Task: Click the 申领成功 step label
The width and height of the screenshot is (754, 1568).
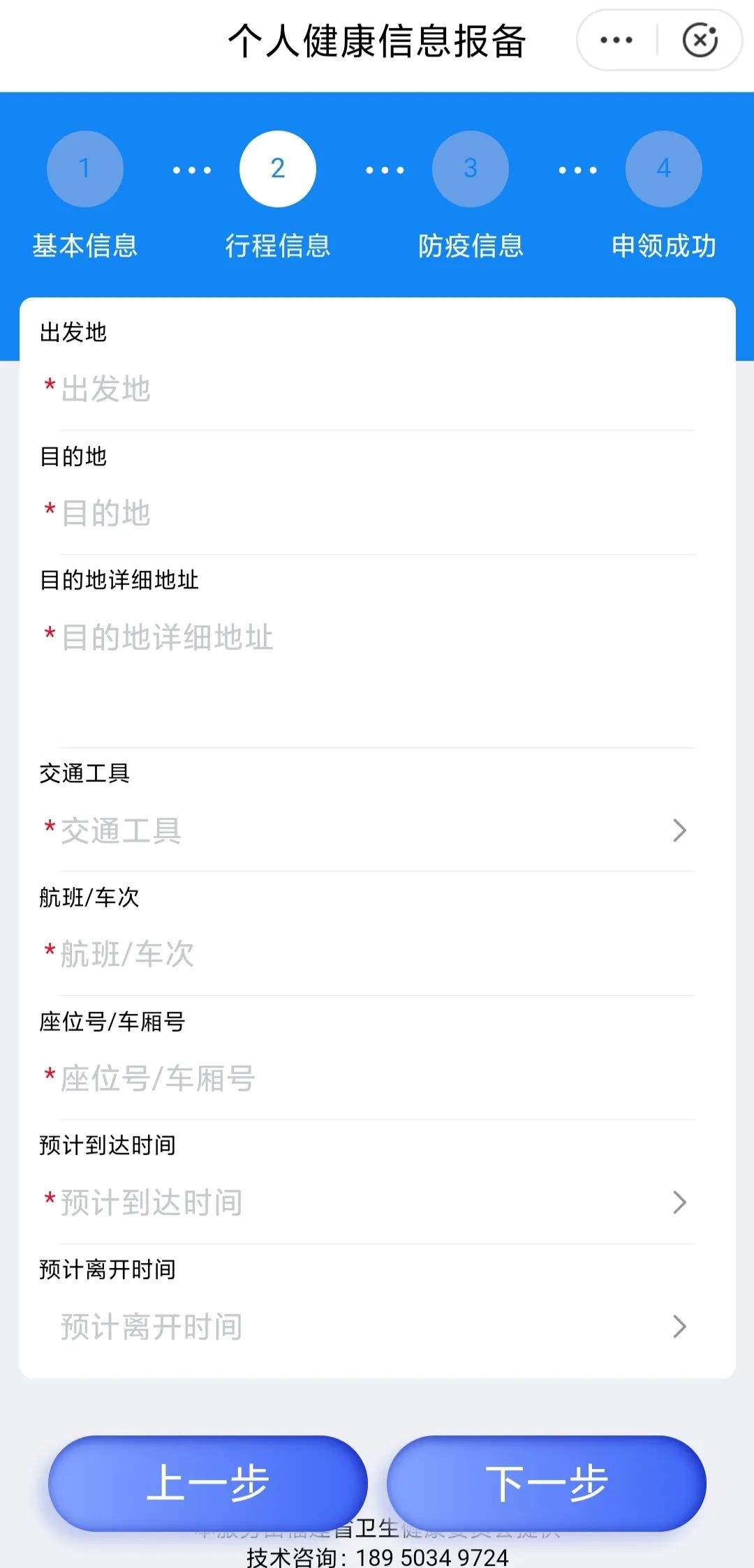Action: click(663, 246)
